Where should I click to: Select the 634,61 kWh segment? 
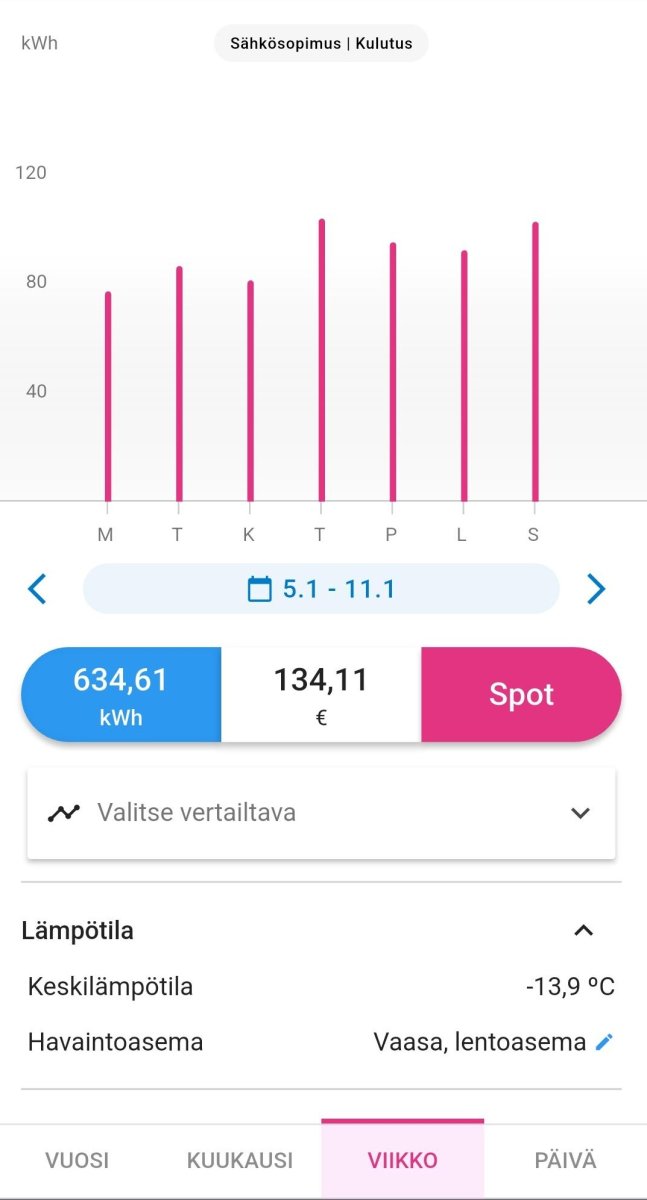tap(121, 695)
